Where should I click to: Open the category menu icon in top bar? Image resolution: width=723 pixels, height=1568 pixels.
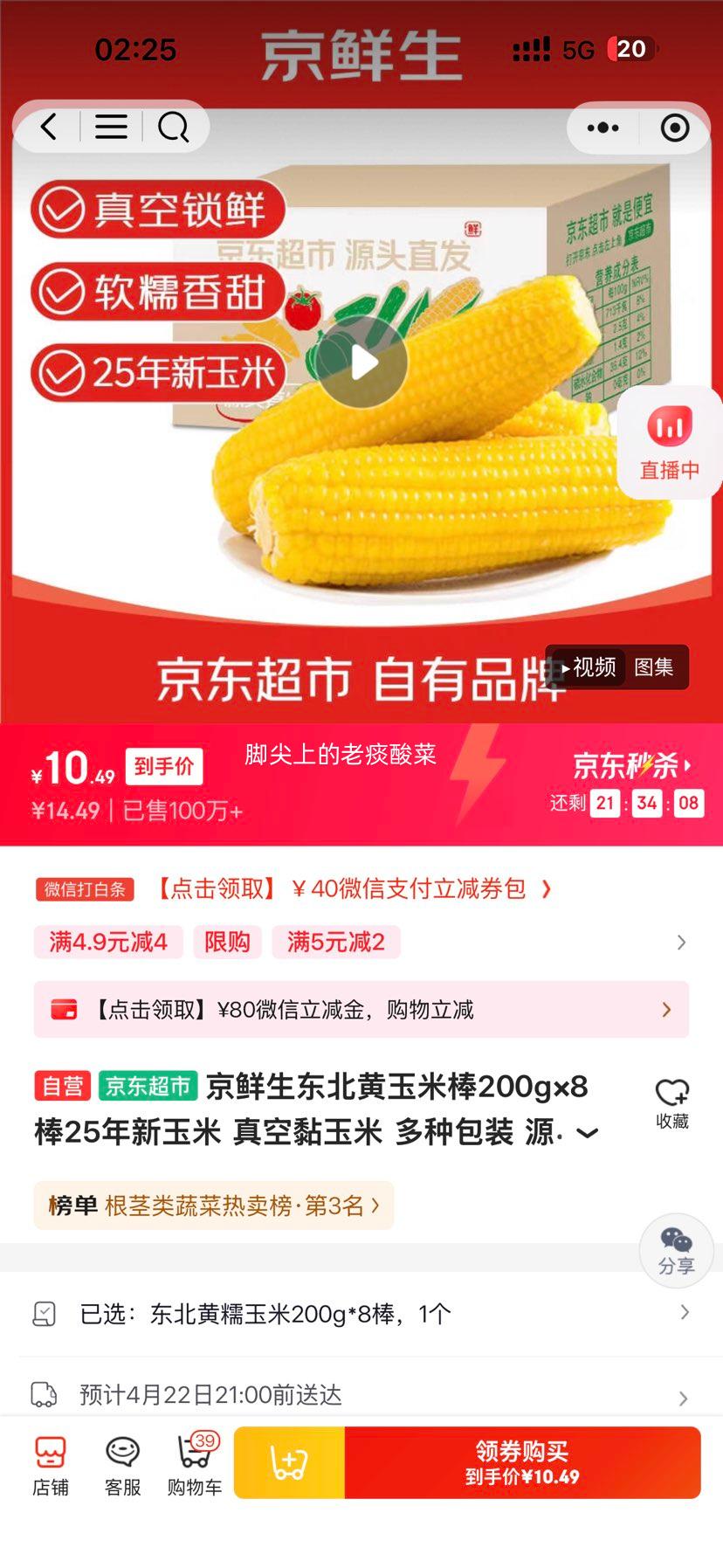(x=111, y=128)
